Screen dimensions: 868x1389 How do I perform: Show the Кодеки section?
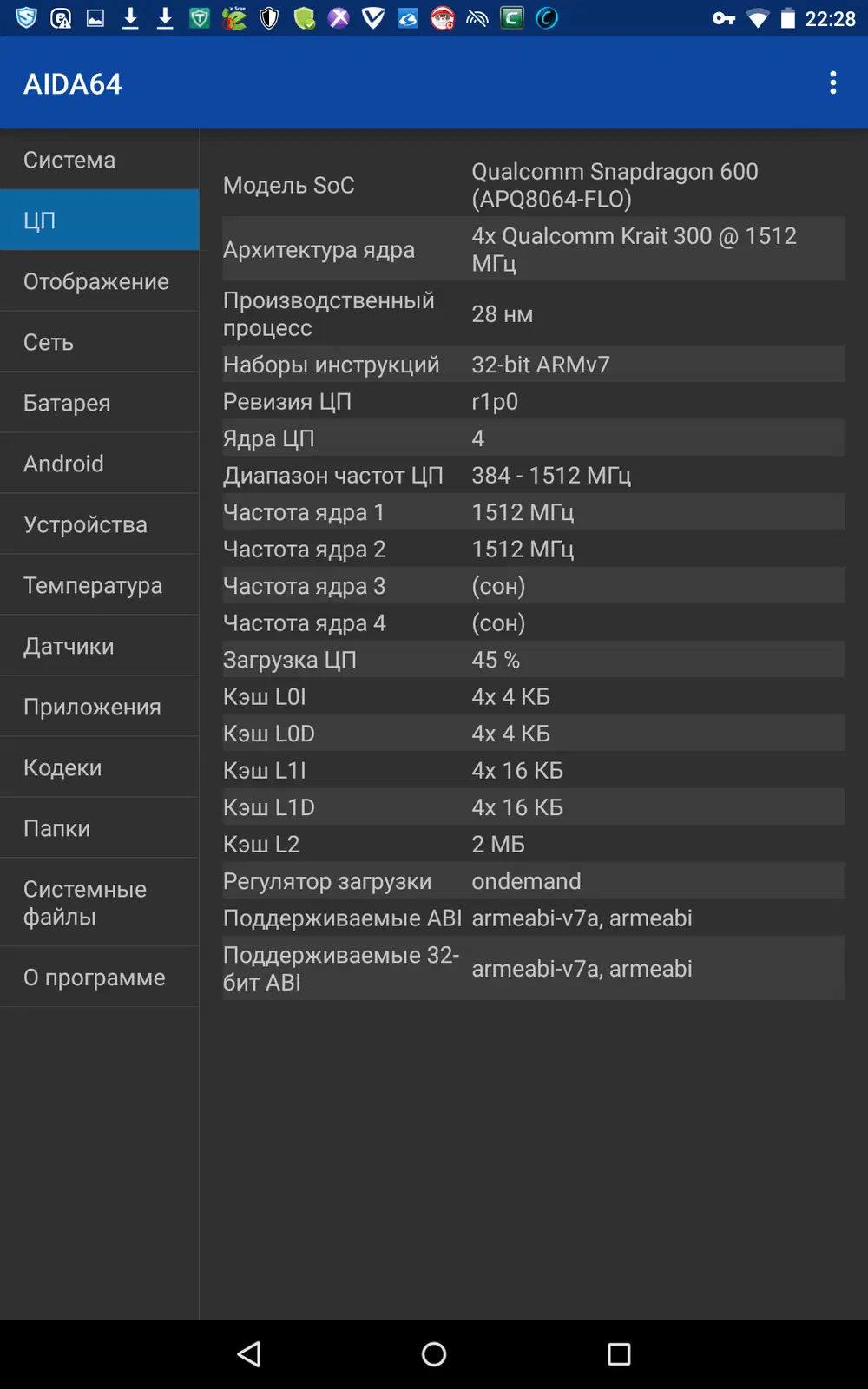[x=99, y=767]
